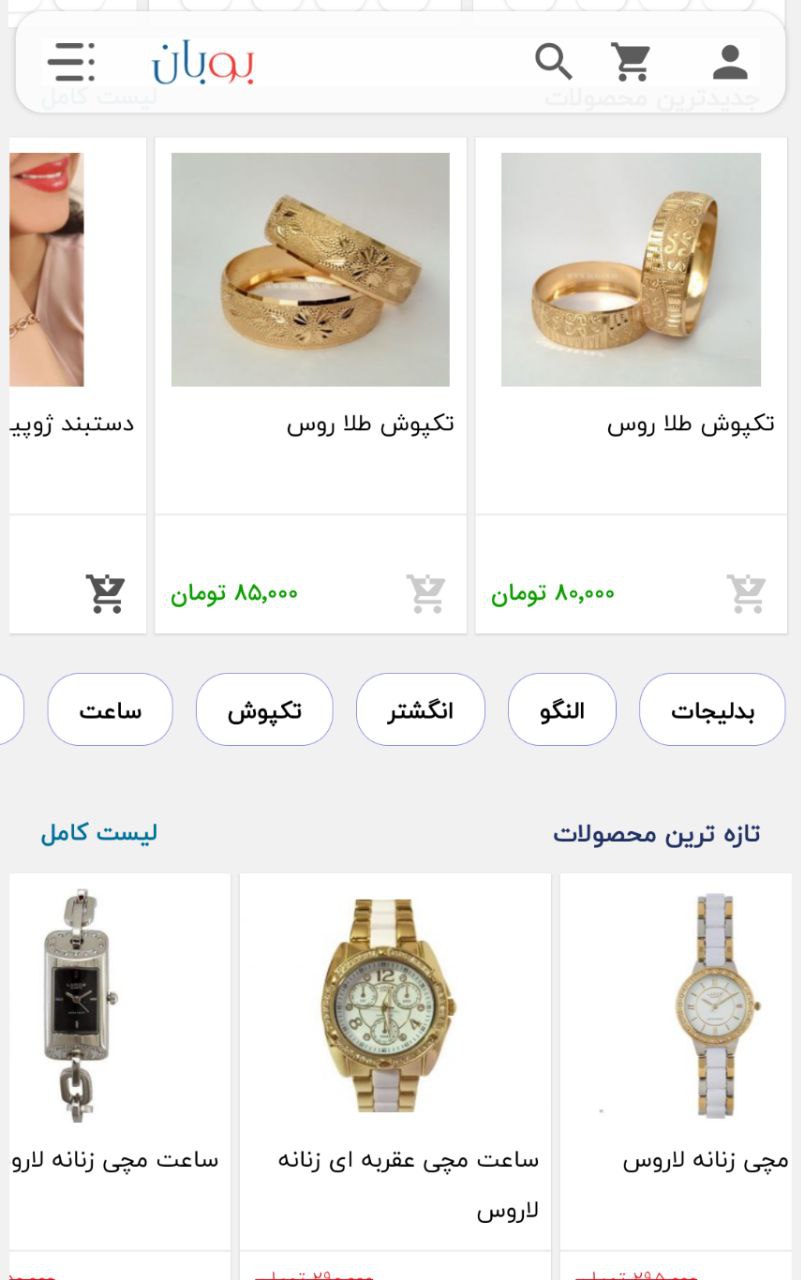
Task: Select the انگشتر category chip
Action: coord(420,709)
